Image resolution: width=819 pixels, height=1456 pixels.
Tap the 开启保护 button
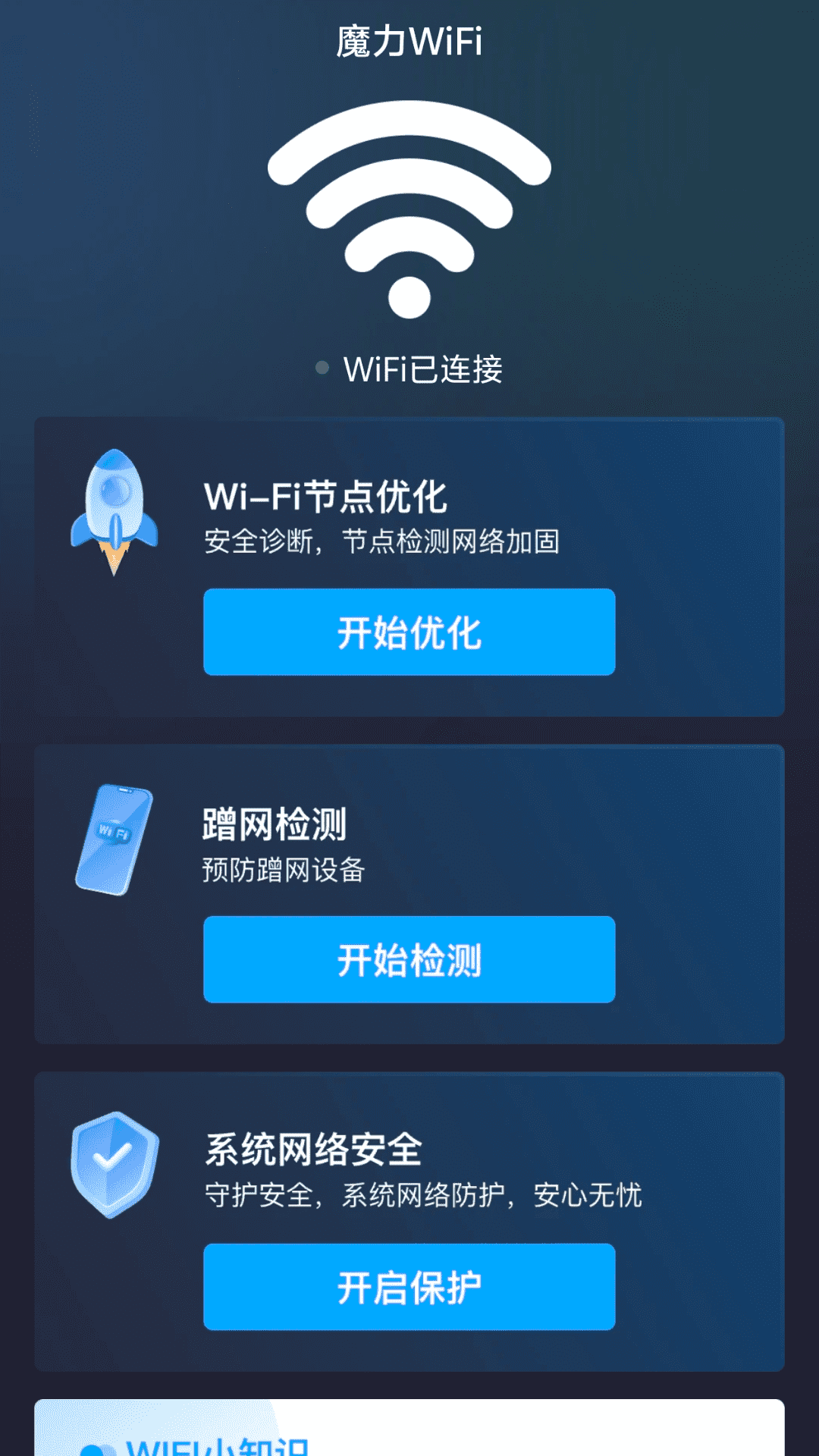coord(409,1285)
